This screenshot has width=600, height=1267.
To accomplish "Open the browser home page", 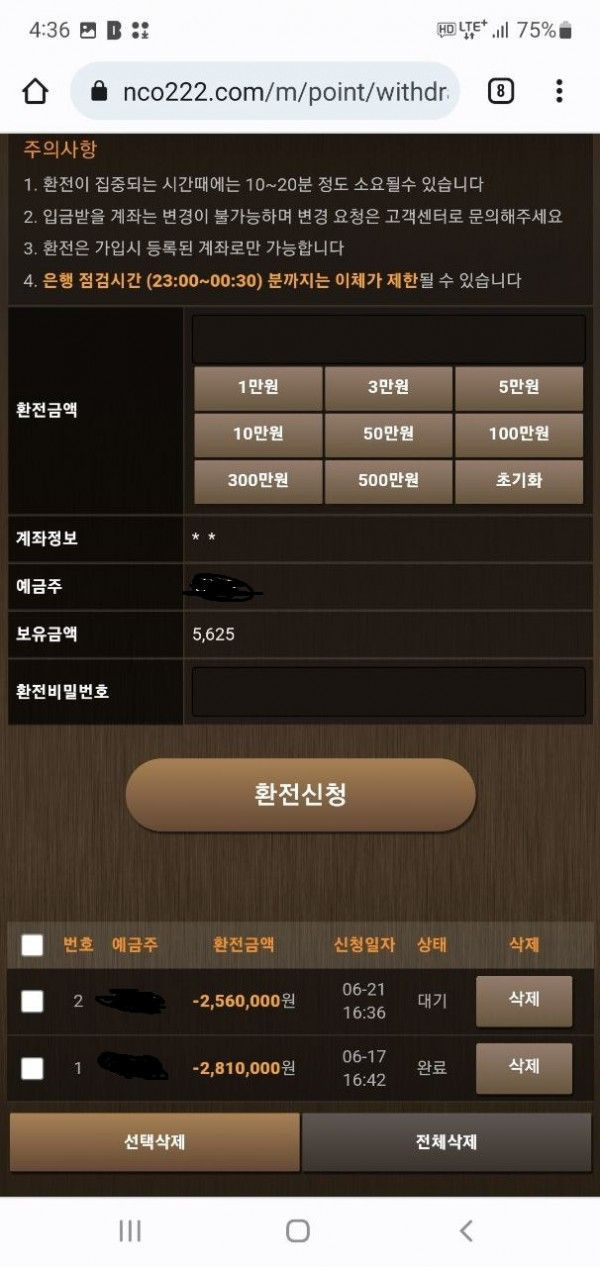I will 35,92.
